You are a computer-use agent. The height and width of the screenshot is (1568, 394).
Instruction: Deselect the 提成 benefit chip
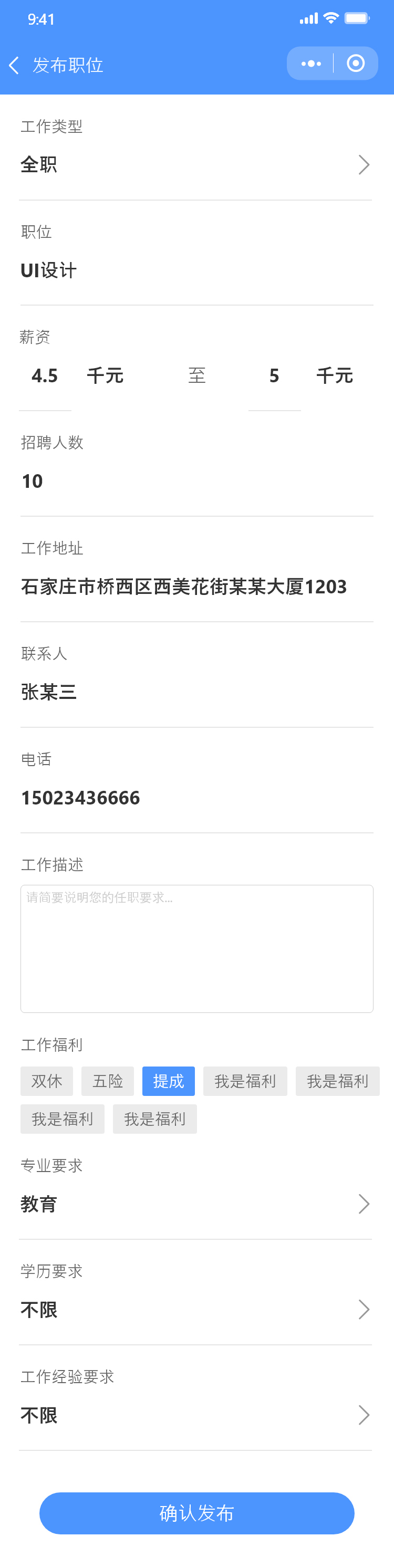(x=169, y=1081)
